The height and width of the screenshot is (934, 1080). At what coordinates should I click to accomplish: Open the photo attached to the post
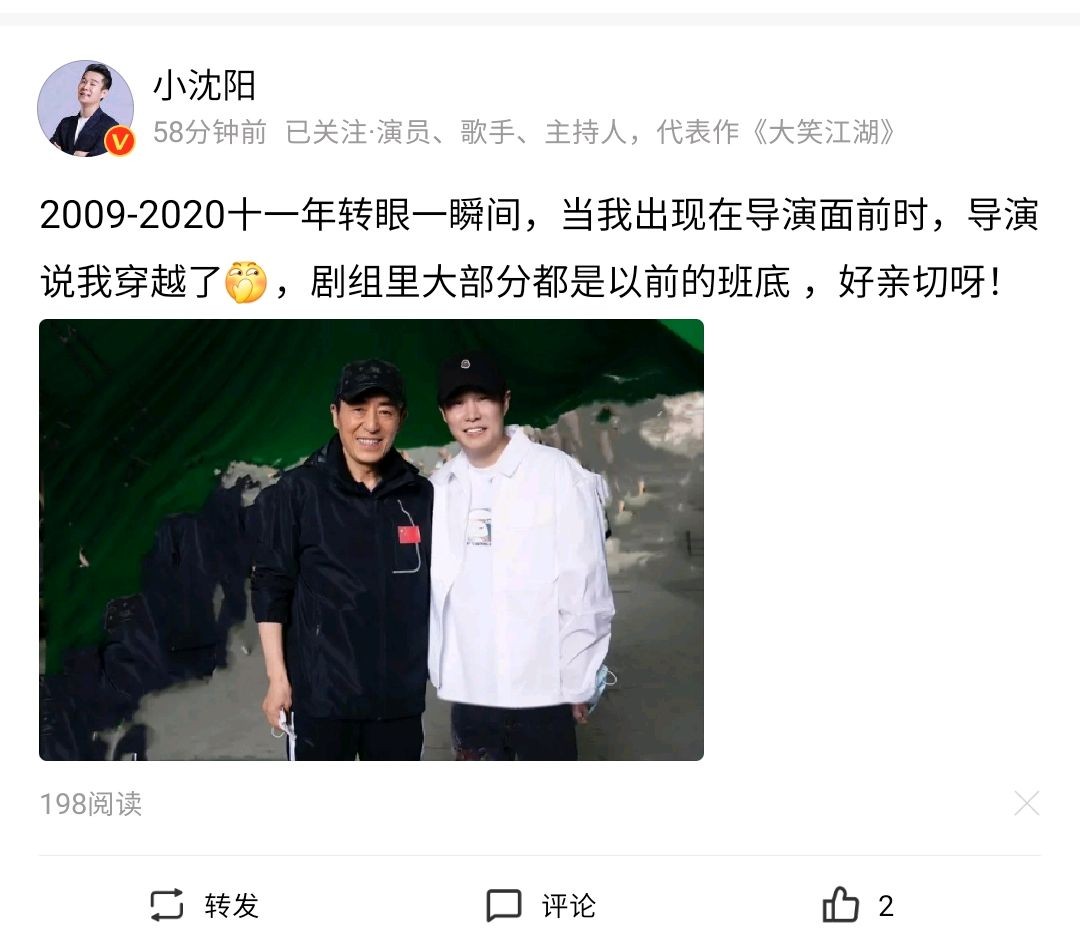(371, 540)
